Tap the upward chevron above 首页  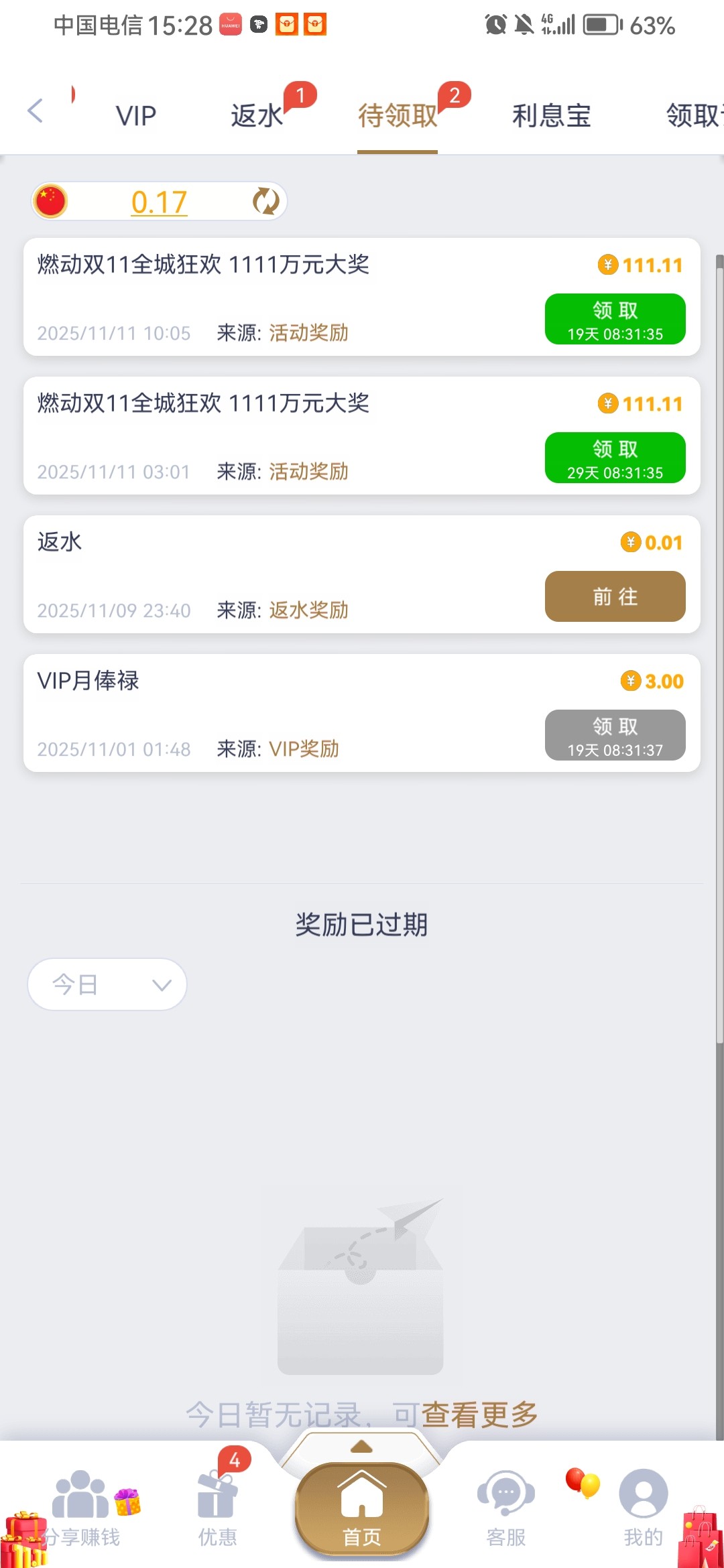361,1446
